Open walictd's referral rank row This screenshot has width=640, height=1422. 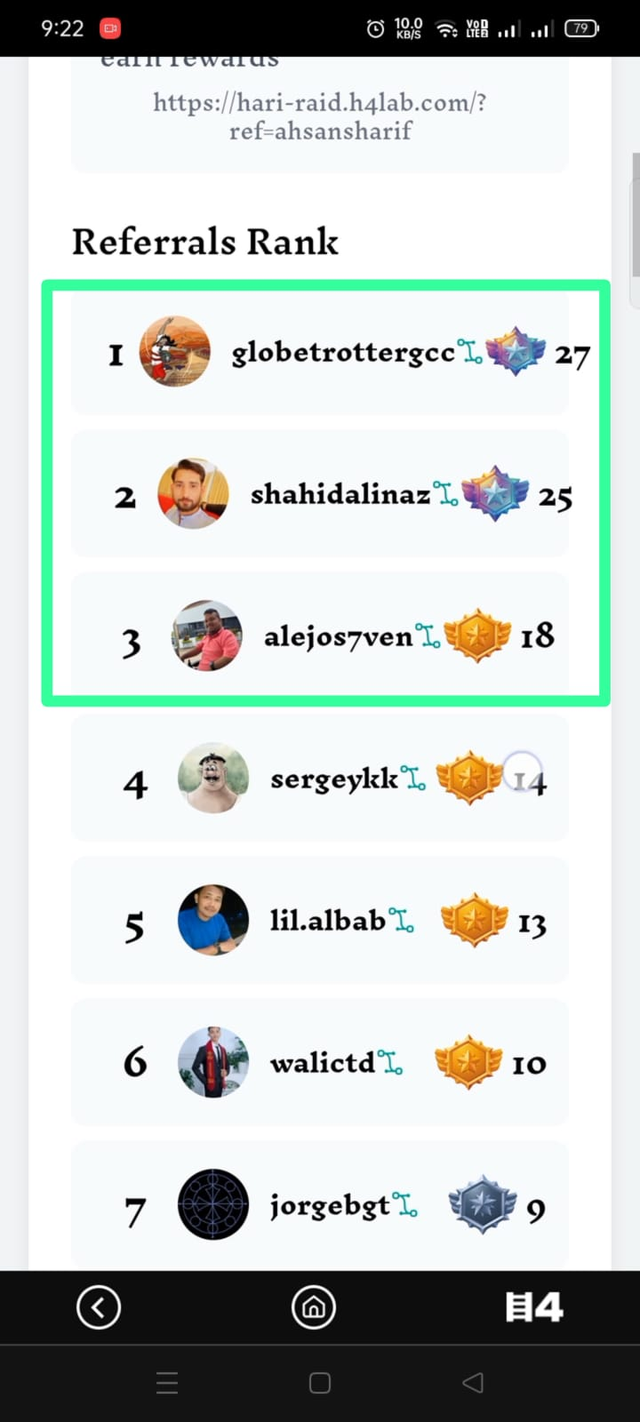[x=322, y=1063]
